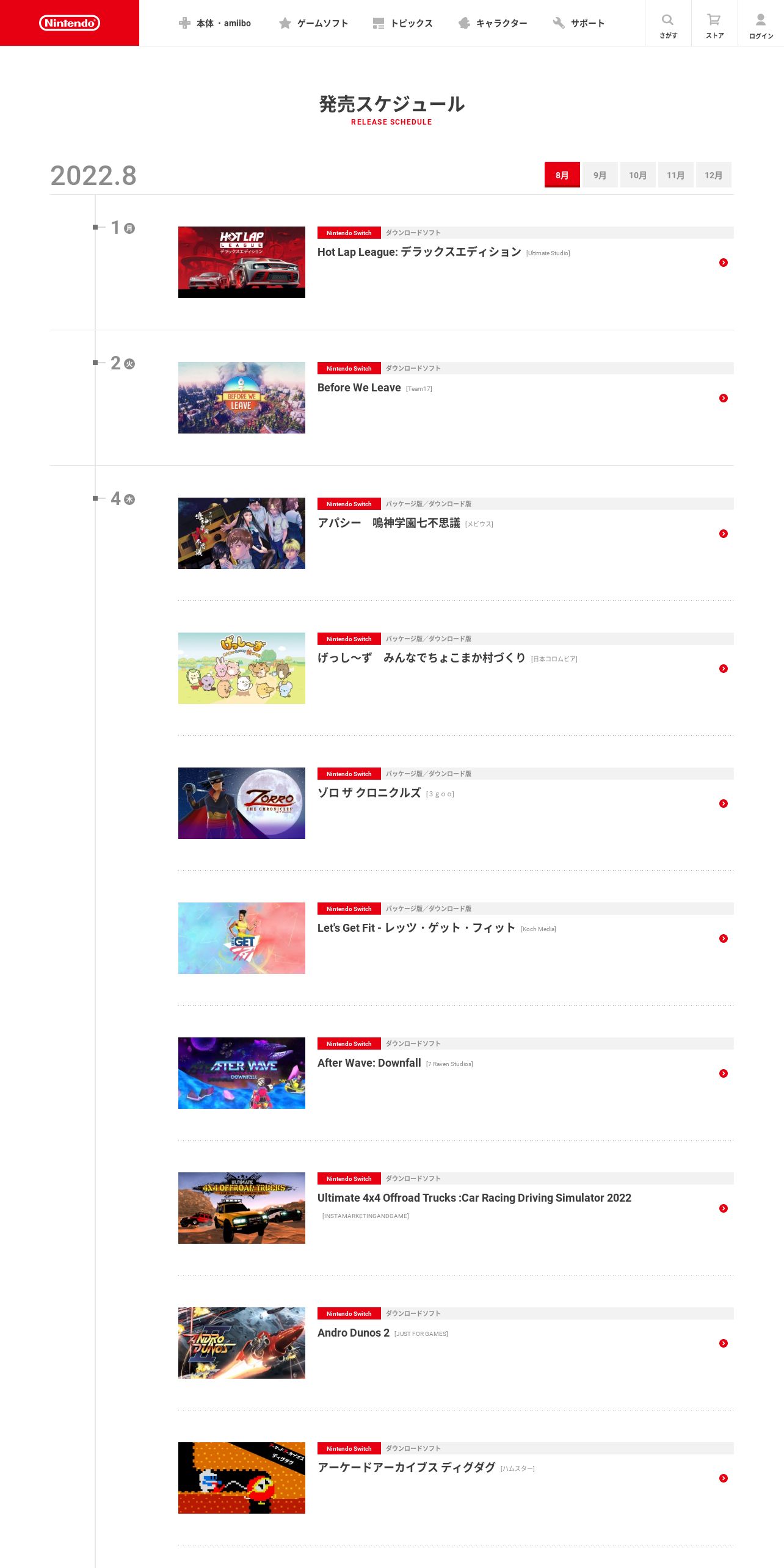Open げっし～ず みんなでちょこまか村づくり

click(x=421, y=658)
